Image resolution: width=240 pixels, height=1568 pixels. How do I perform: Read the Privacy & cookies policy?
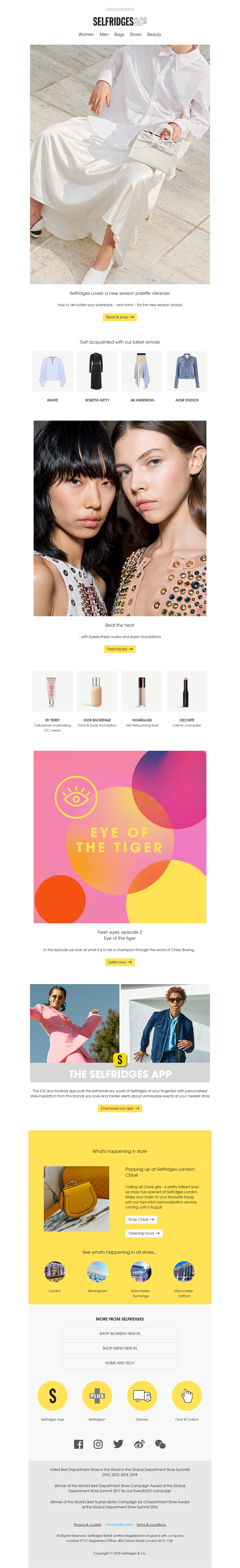pos(87,1525)
